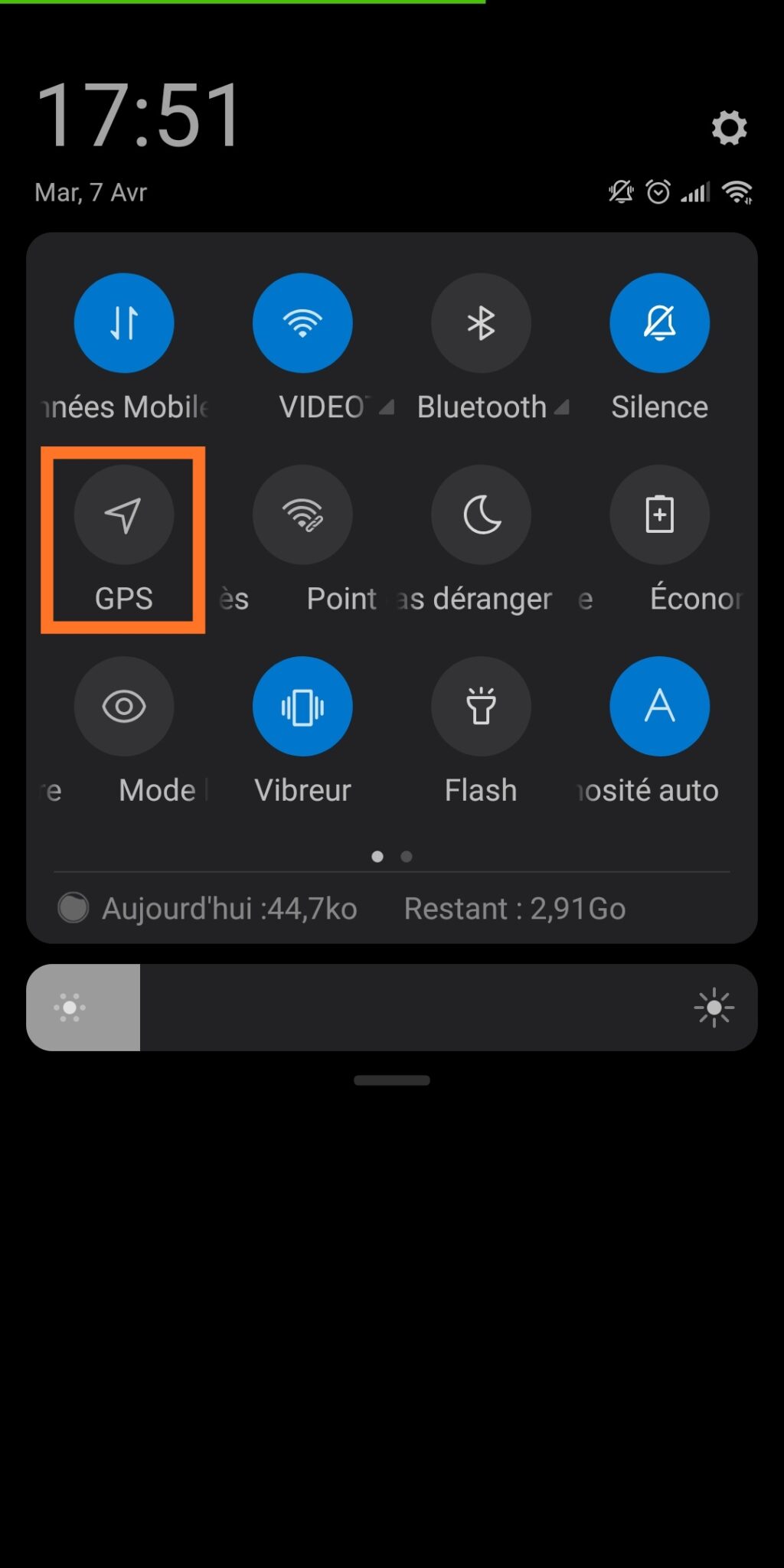Enable the eye reading mode
This screenshot has height=1568, width=784.
click(124, 706)
